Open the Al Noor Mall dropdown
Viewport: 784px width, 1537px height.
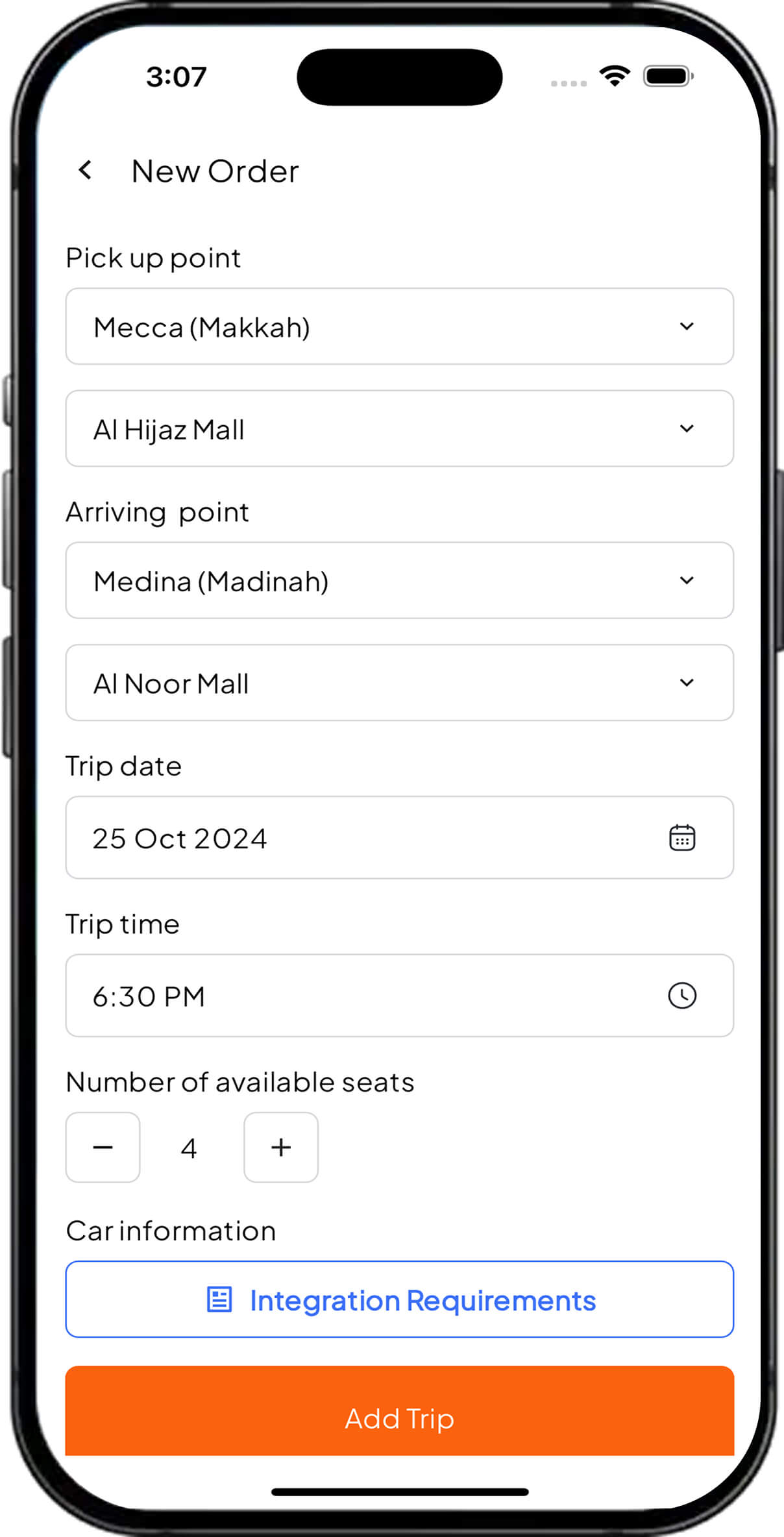[399, 682]
